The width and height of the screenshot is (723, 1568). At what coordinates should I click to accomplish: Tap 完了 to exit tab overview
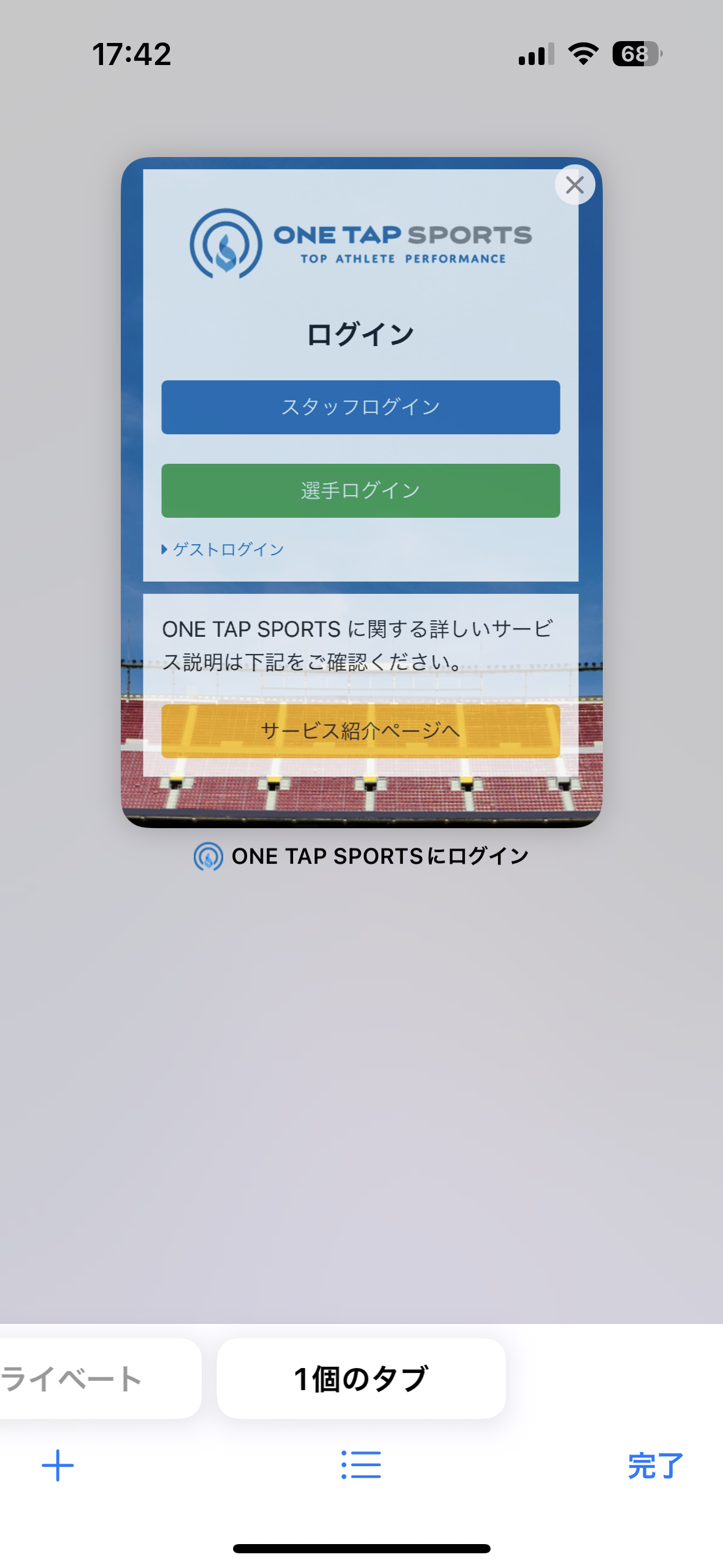pyautogui.click(x=654, y=1466)
